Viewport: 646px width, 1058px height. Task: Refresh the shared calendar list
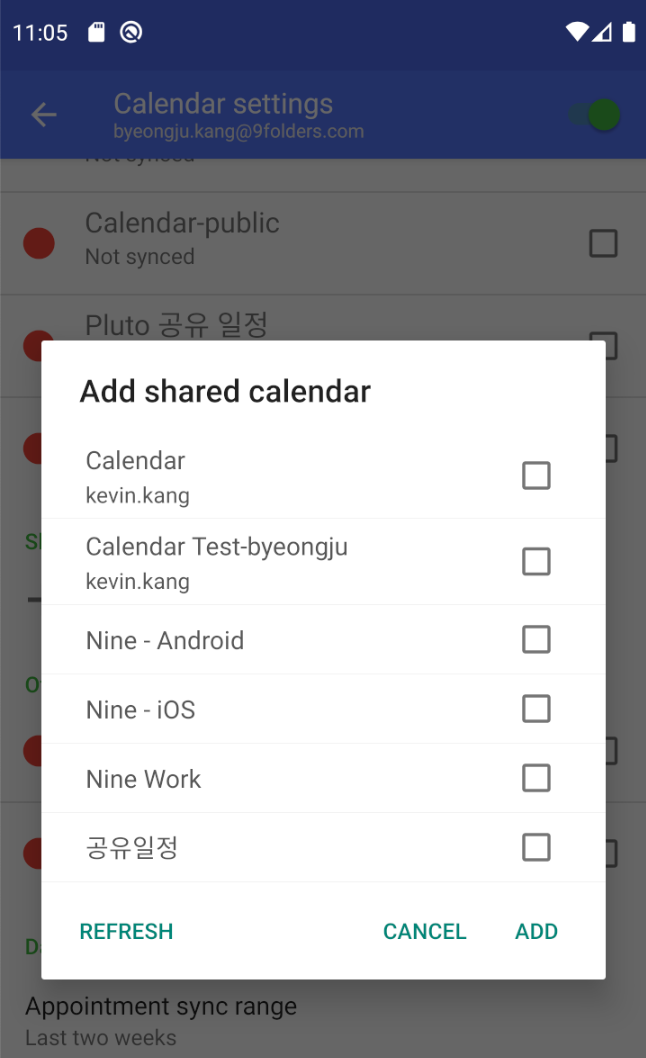coord(126,931)
